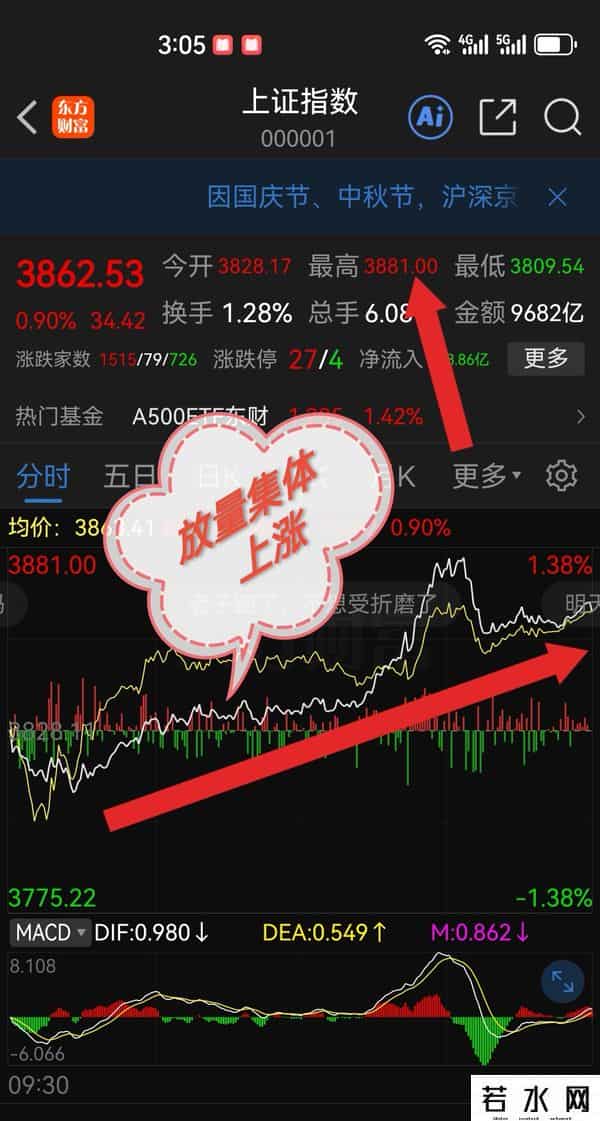
Task: Go back using the top-left arrow
Action: (x=27, y=118)
